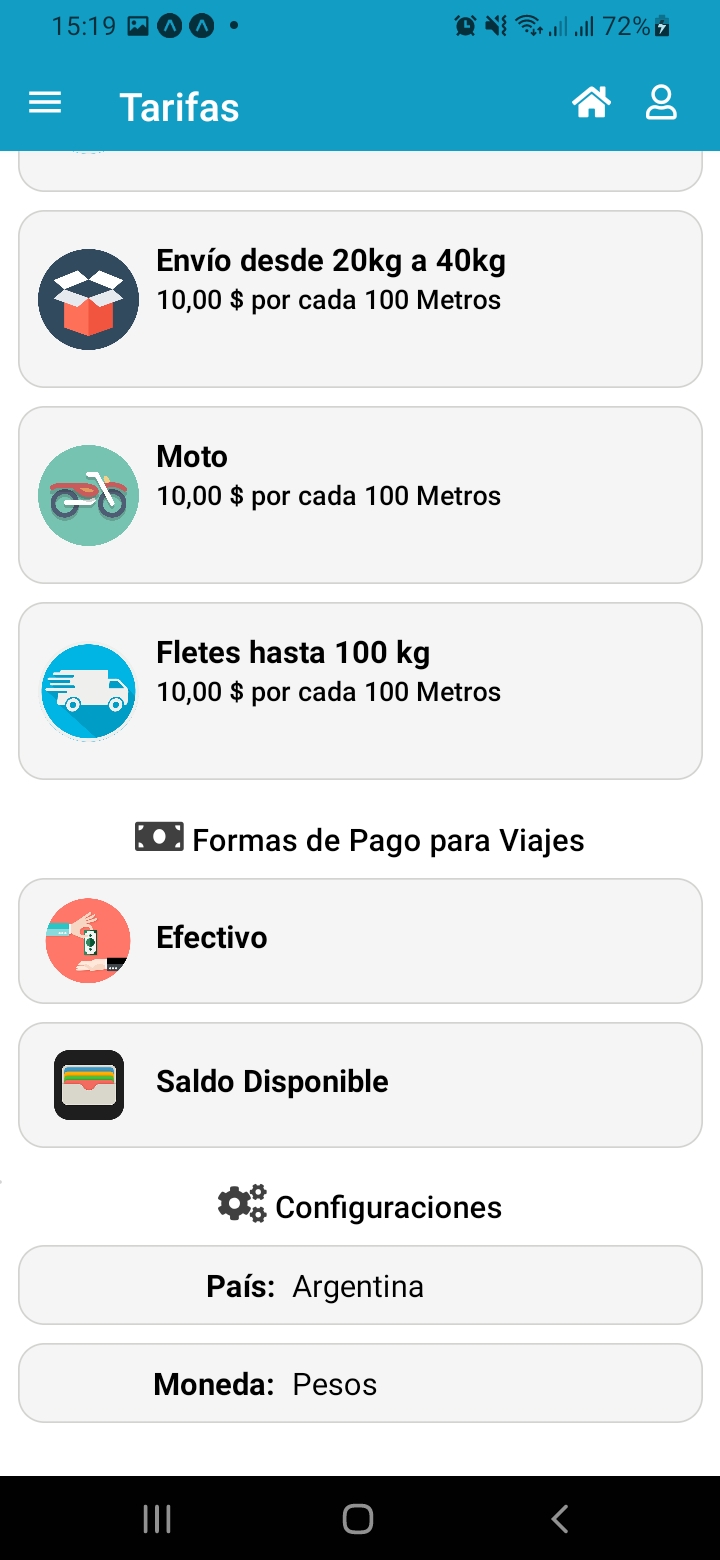
Task: Open the Moneda Pesos setting
Action: click(360, 1383)
